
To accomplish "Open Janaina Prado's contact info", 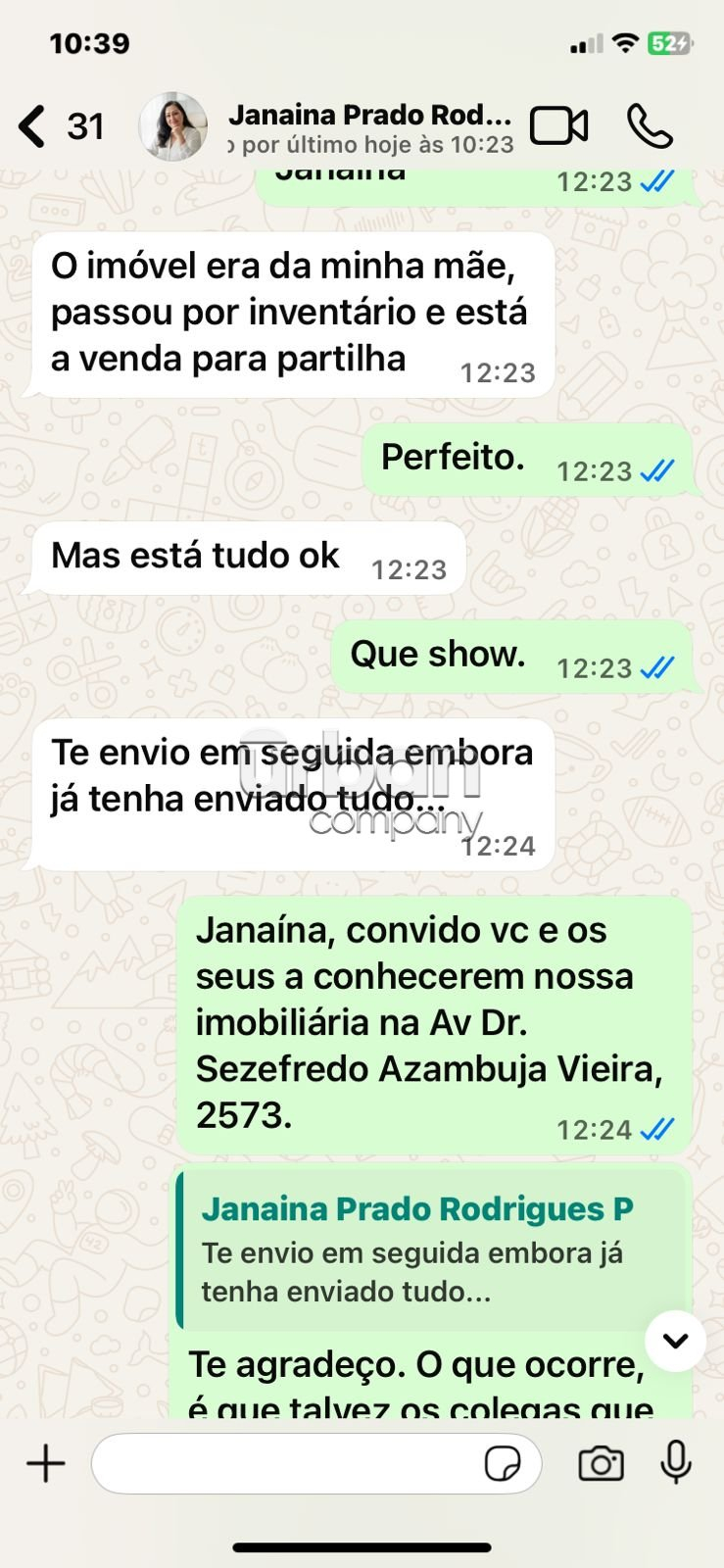I will tap(369, 128).
